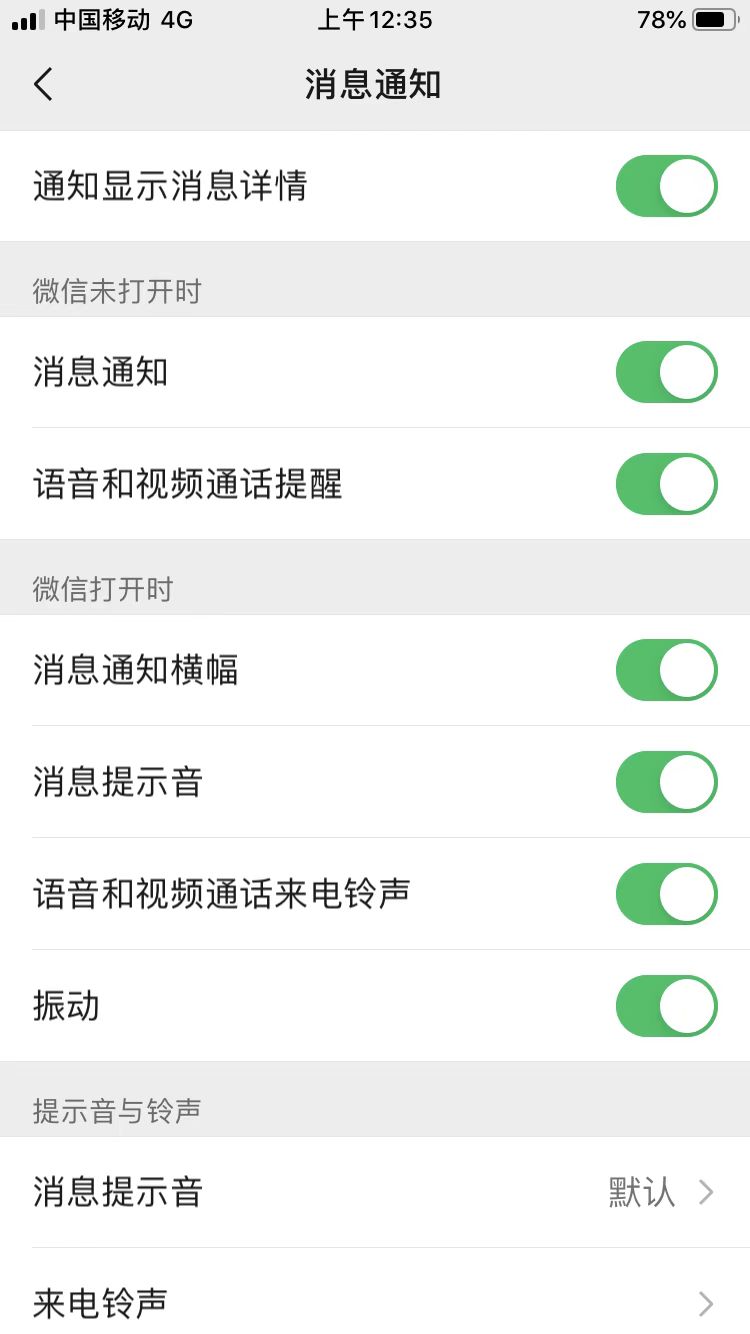This screenshot has height=1334, width=750.
Task: Open 消息提示音 sound selection row
Action: (375, 1192)
